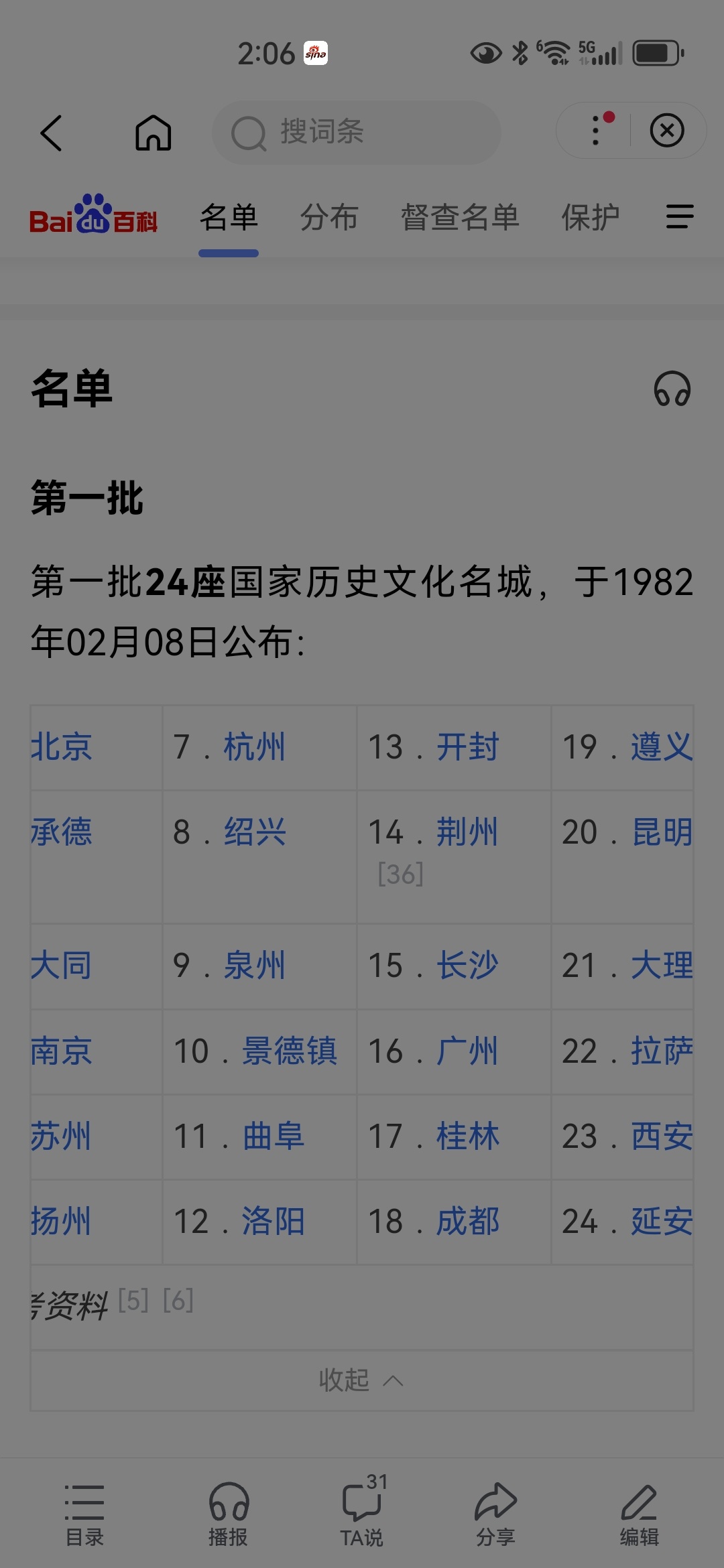Switch to the 分布 tab
Image resolution: width=724 pixels, height=1568 pixels.
coord(329,218)
